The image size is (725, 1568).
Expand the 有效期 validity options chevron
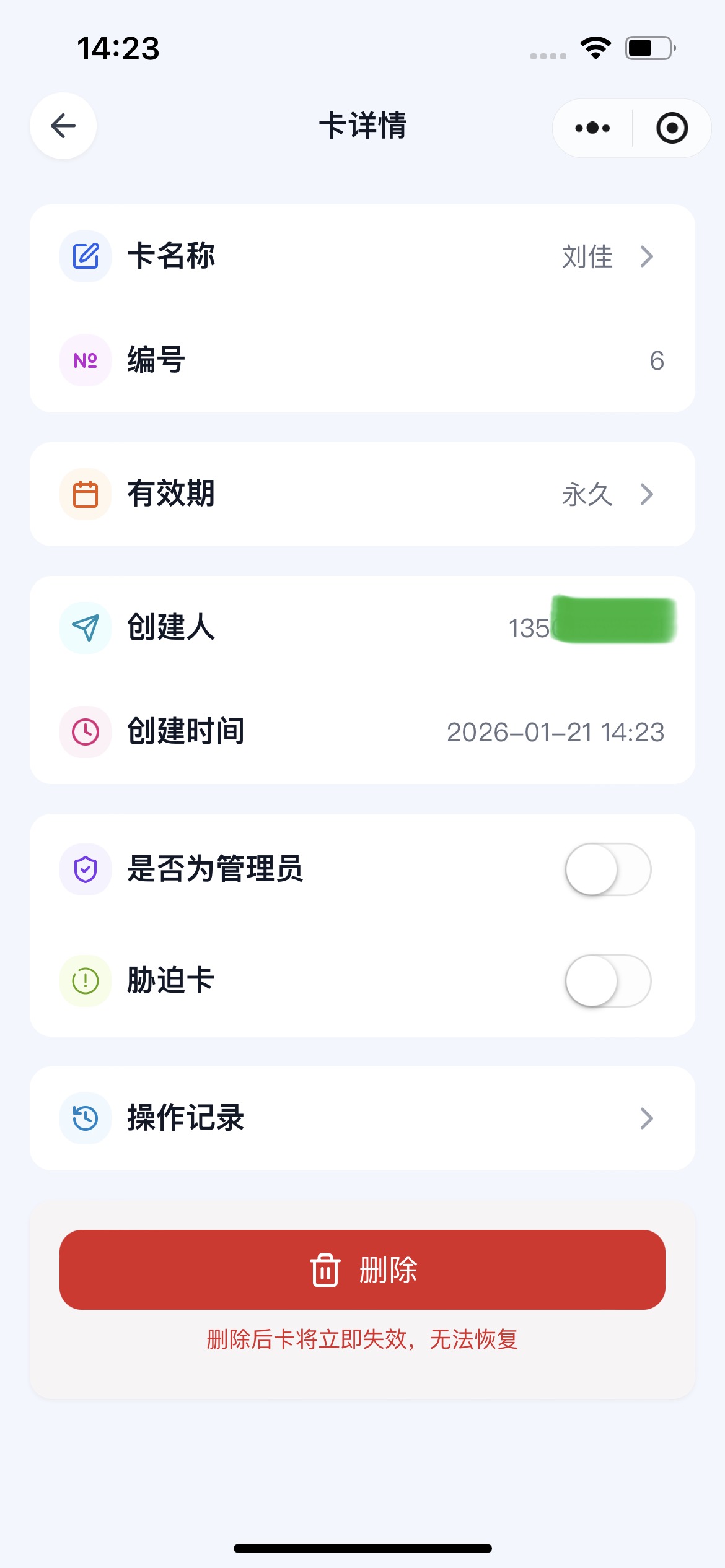coord(647,494)
